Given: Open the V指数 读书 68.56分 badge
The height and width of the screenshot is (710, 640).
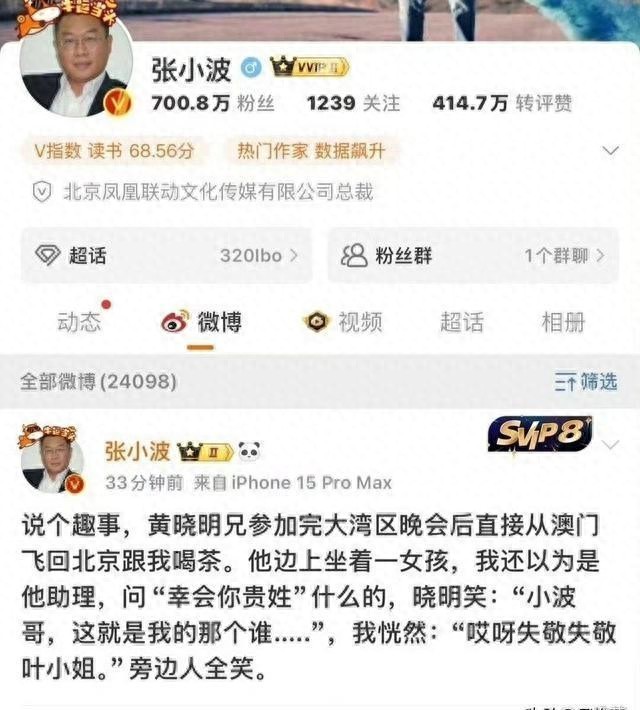Looking at the screenshot, I should [x=114, y=151].
